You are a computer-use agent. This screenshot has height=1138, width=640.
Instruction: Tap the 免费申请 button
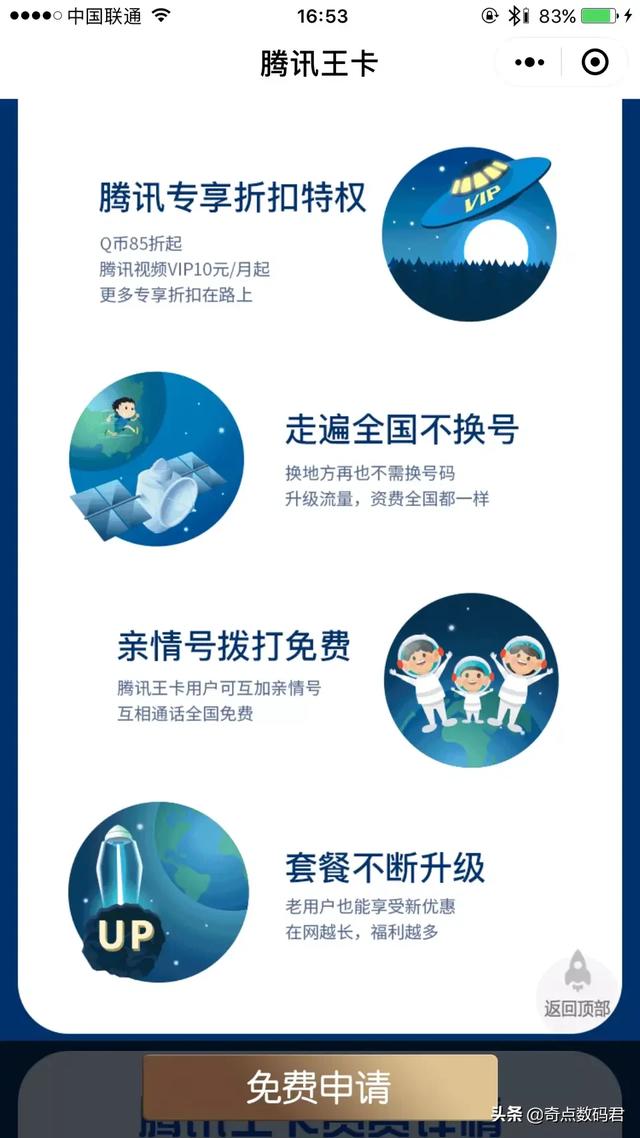point(320,1086)
